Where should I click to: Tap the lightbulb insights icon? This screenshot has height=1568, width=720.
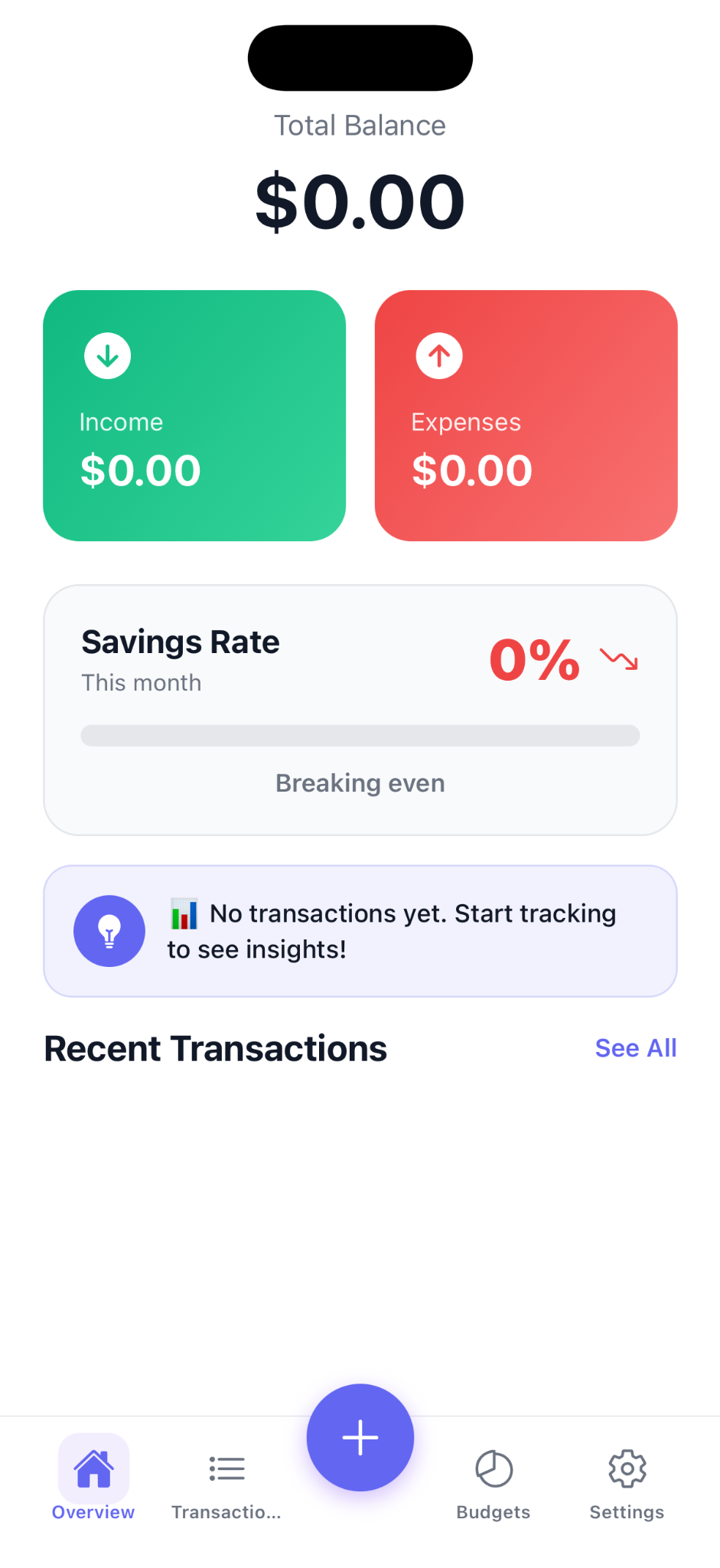[x=109, y=930]
